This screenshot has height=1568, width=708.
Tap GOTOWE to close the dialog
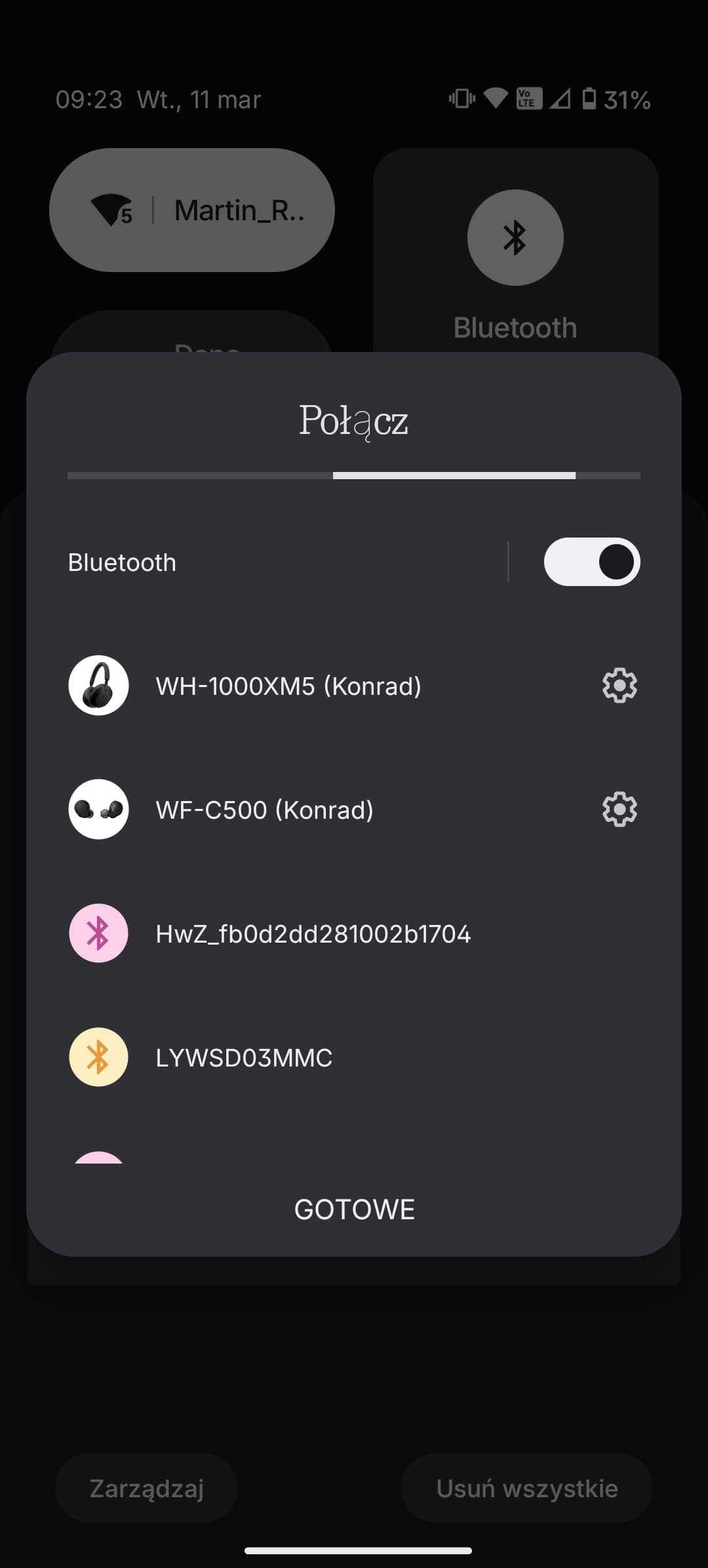tap(354, 1209)
